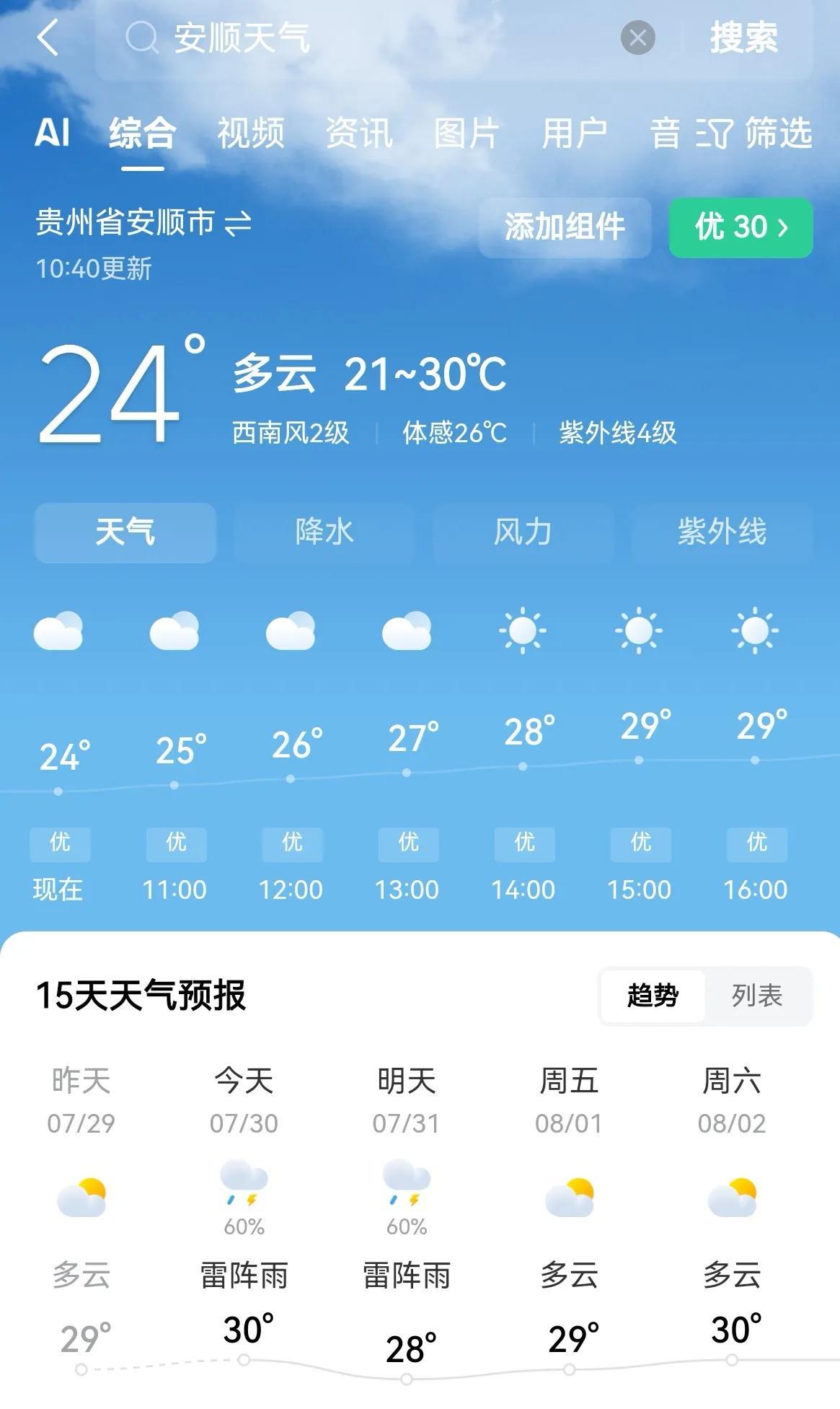This screenshot has width=840, height=1409.
Task: Tap the 添加组件 button
Action: tap(565, 227)
